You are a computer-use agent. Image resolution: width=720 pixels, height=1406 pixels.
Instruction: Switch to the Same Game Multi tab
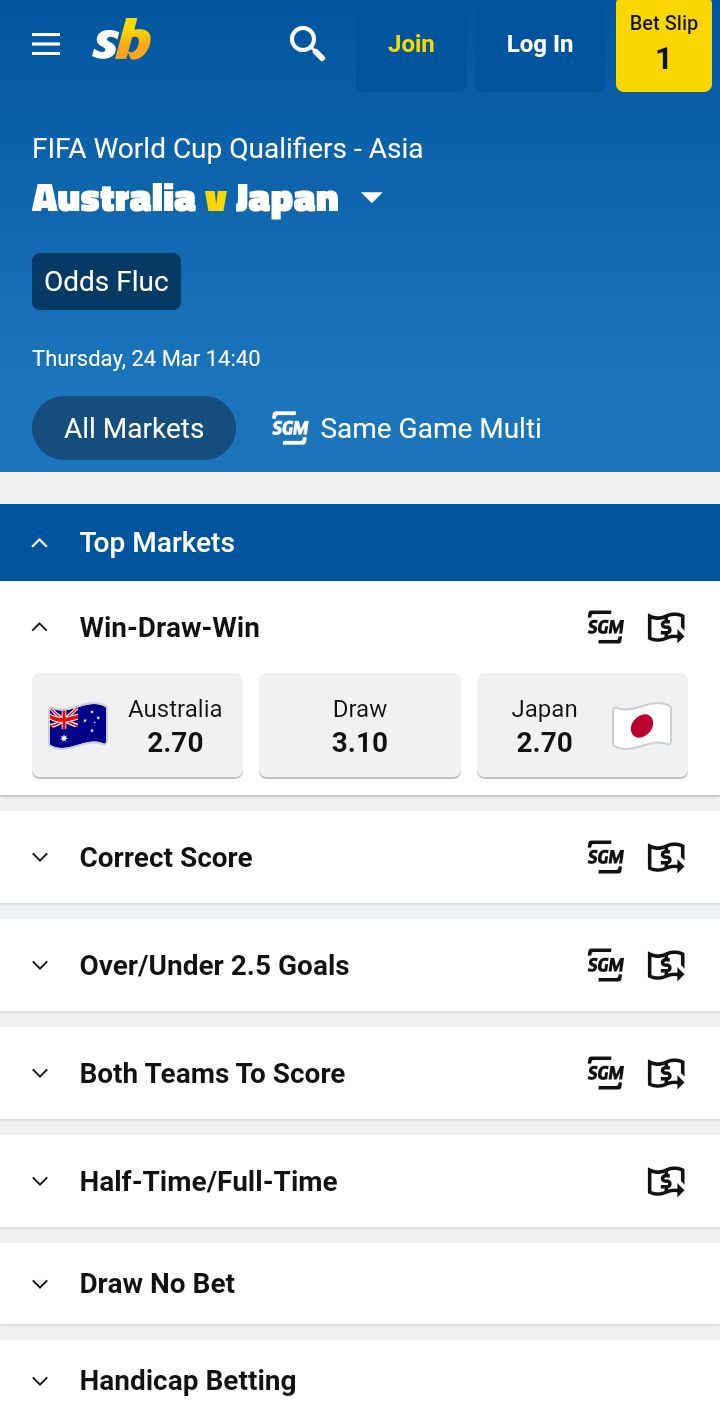point(407,428)
